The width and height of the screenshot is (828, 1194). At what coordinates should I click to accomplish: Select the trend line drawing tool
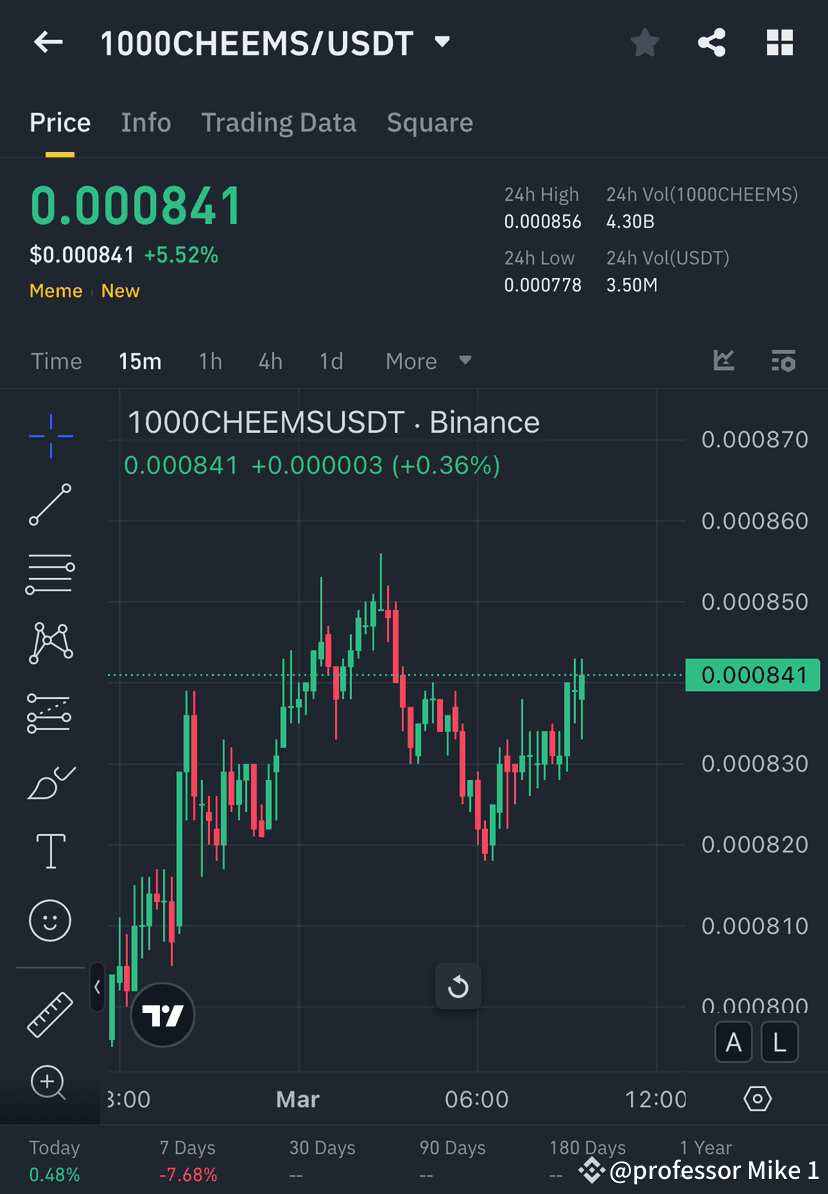pos(50,505)
